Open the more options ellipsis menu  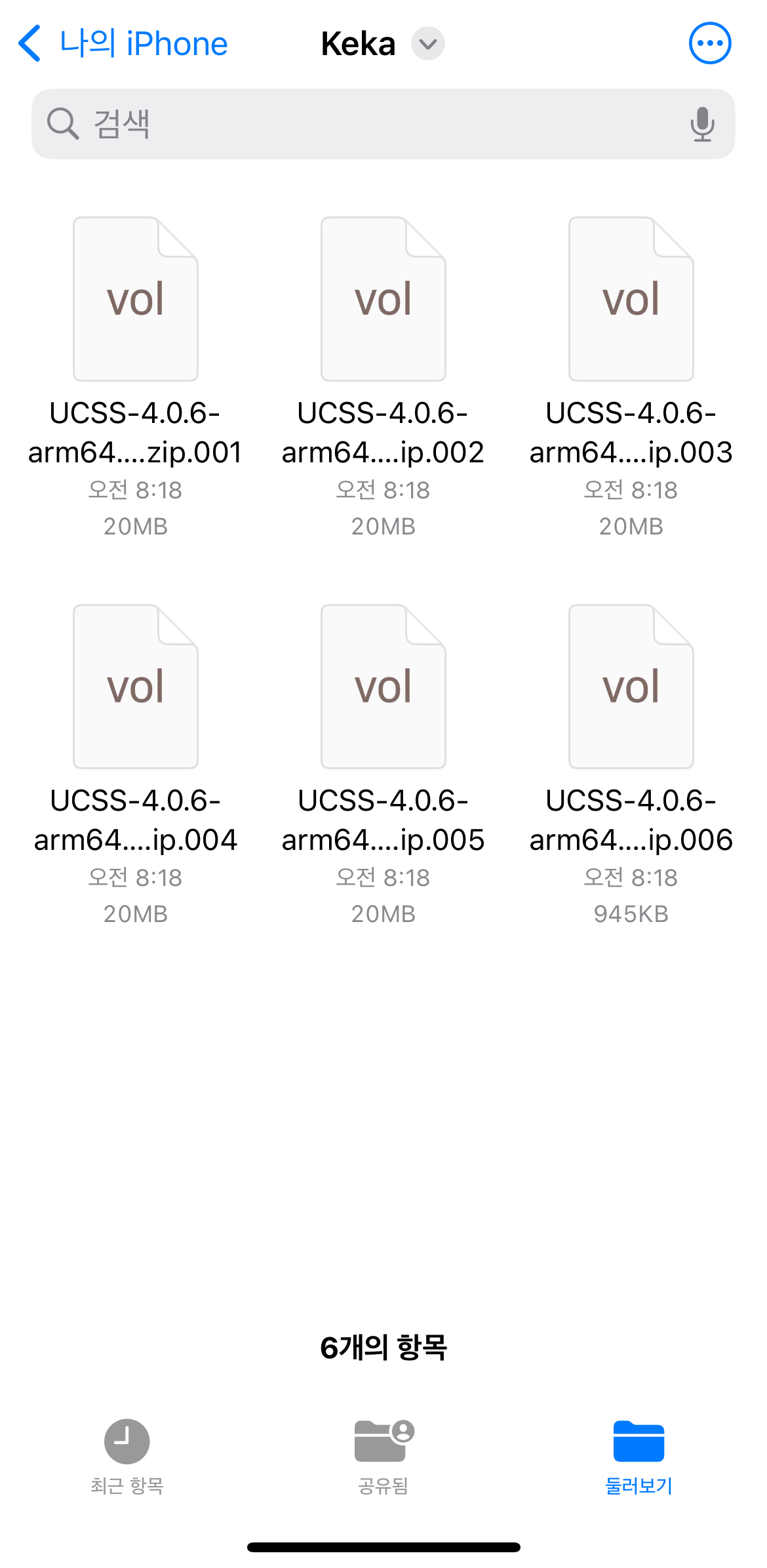pos(709,44)
